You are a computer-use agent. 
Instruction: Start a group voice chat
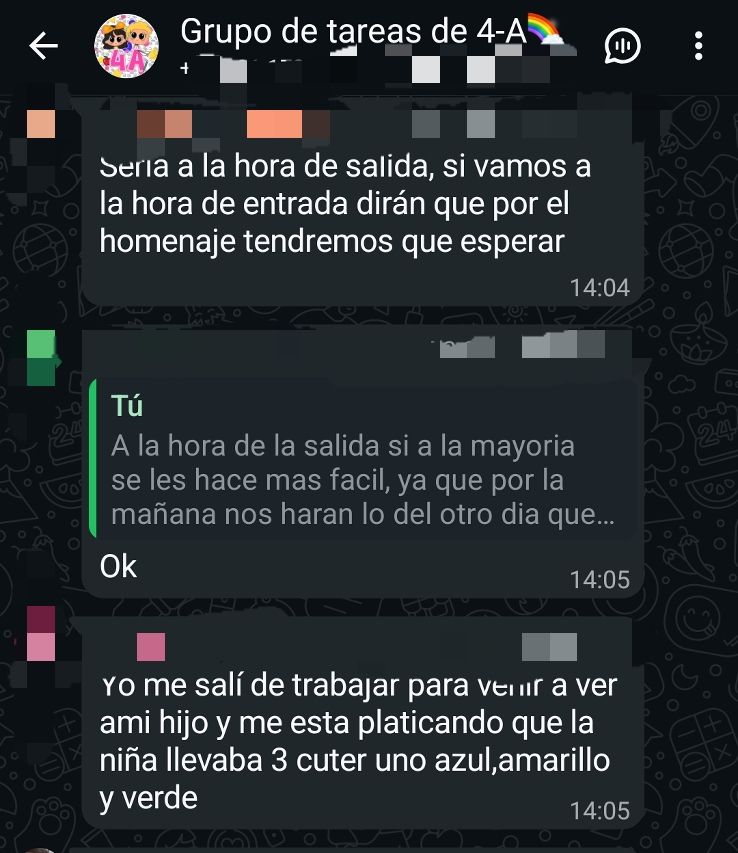point(623,46)
